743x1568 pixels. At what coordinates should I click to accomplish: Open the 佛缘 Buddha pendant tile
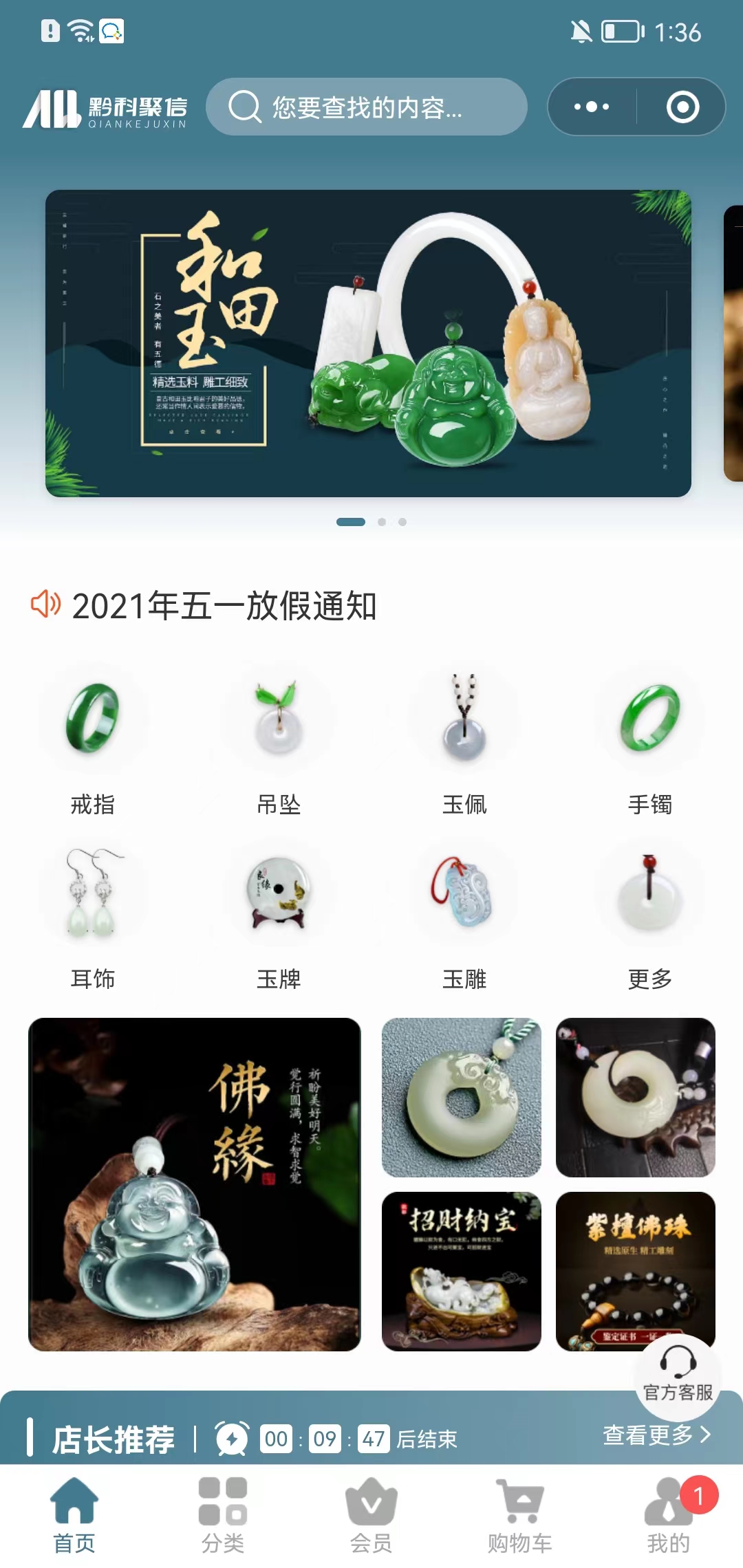(x=194, y=1184)
